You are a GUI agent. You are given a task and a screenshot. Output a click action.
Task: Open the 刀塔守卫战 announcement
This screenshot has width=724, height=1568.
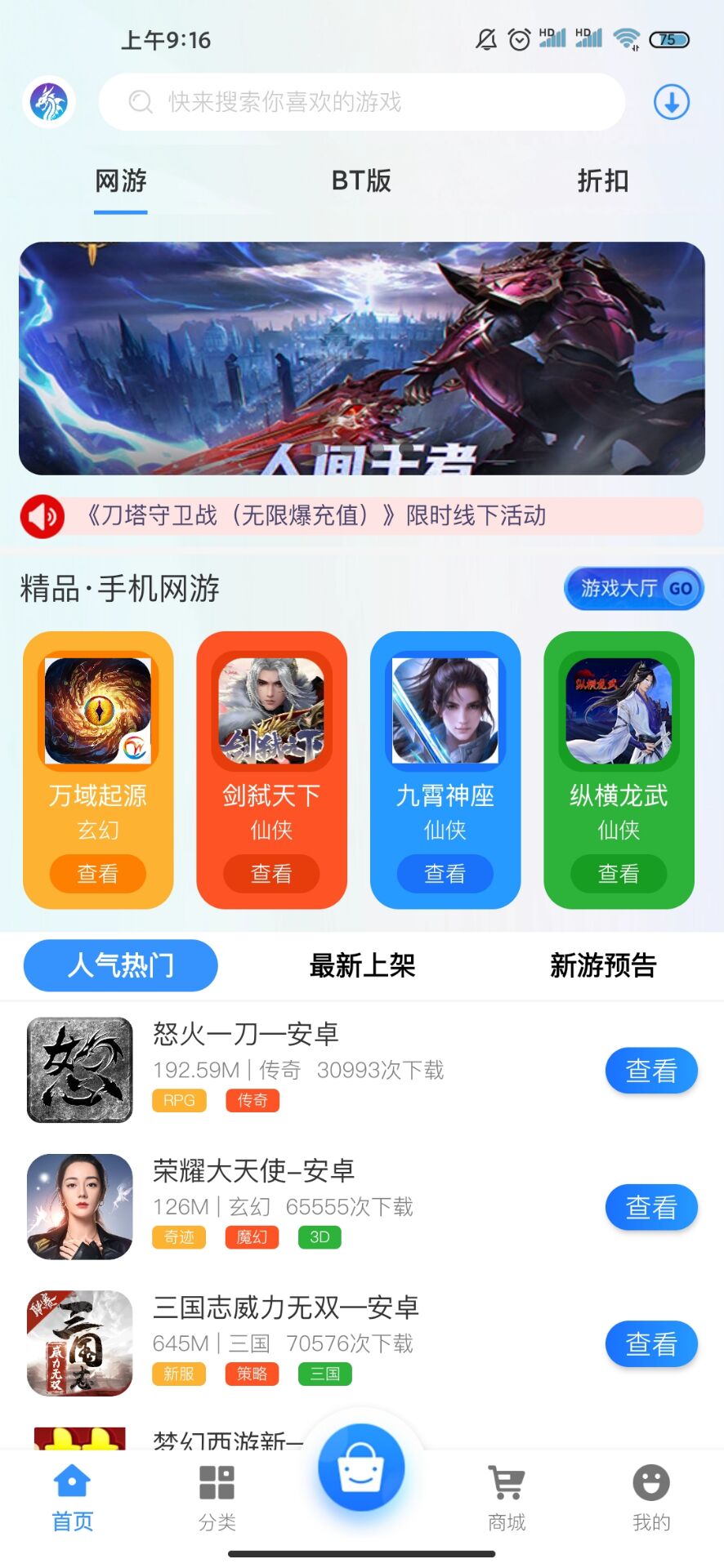click(362, 516)
